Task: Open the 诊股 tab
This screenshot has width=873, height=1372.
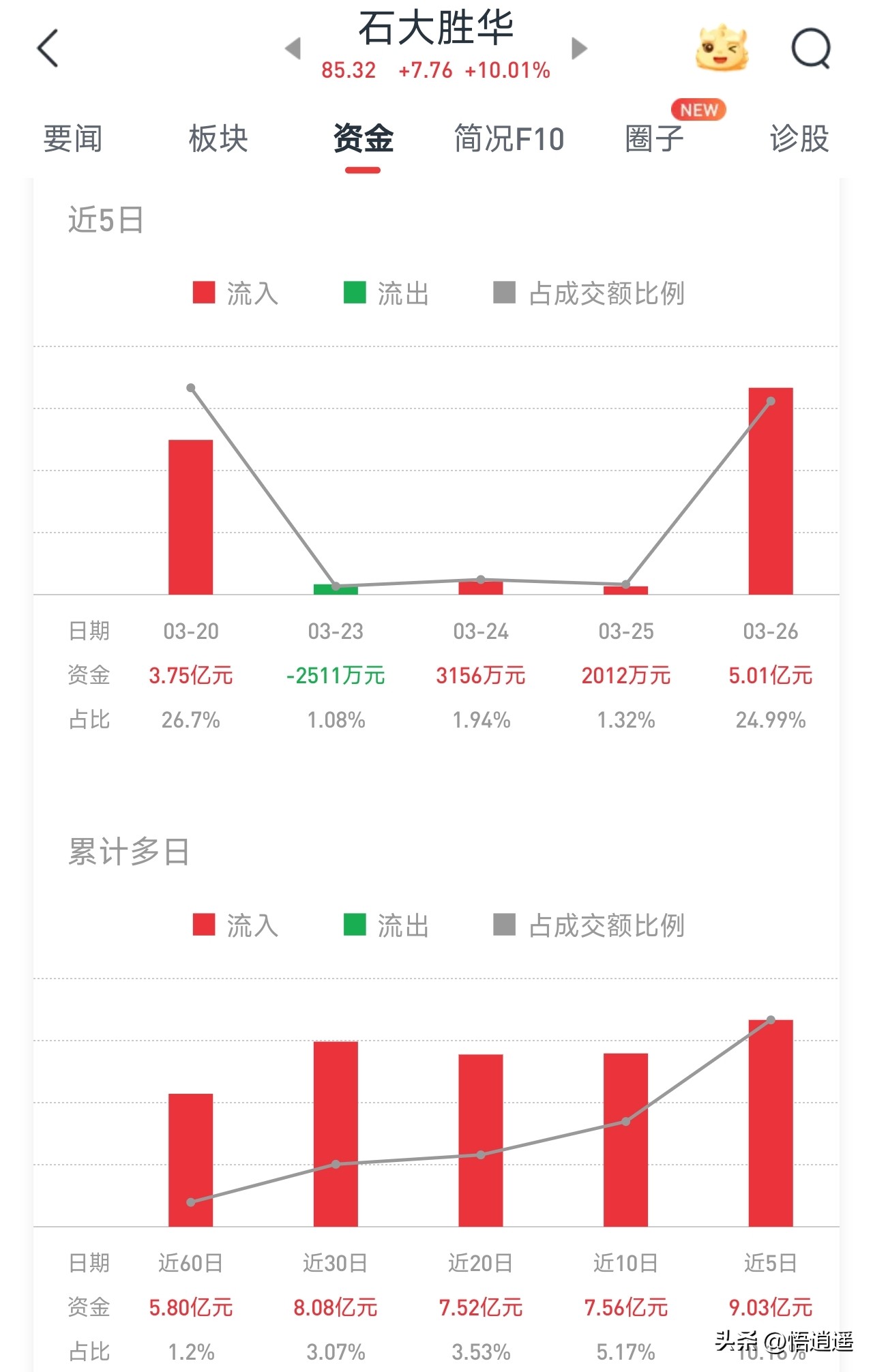Action: pyautogui.click(x=798, y=138)
